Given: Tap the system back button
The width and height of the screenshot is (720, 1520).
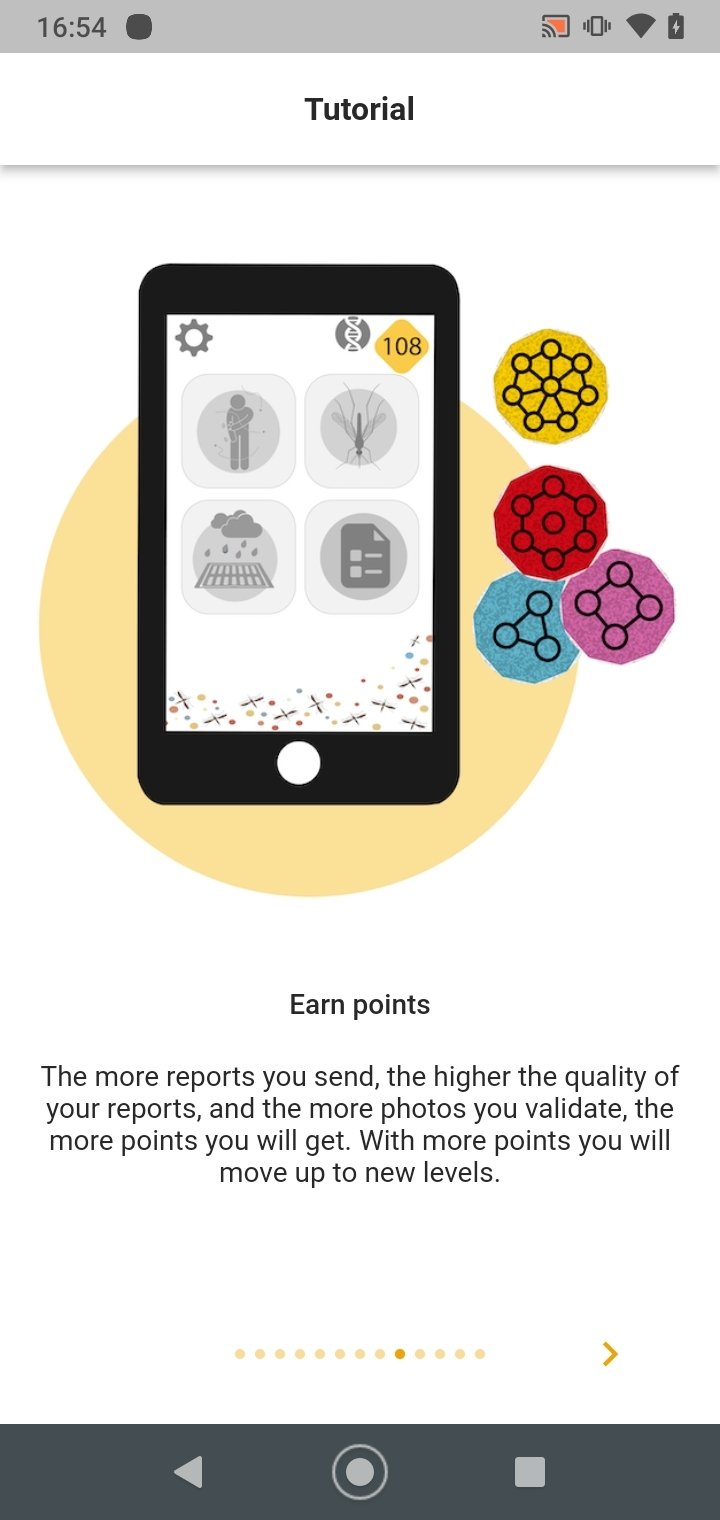Looking at the screenshot, I should (188, 1472).
